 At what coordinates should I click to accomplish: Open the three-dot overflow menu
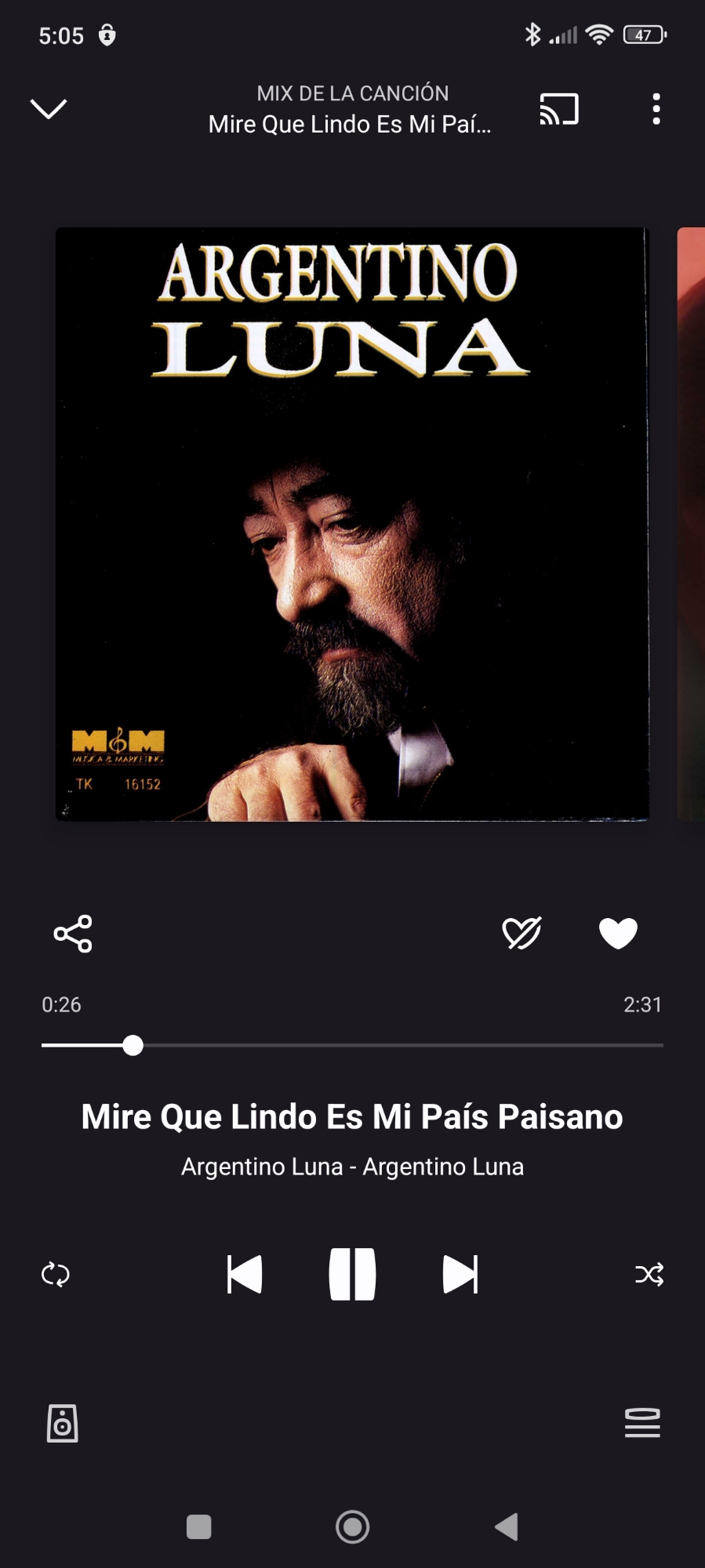pyautogui.click(x=656, y=109)
